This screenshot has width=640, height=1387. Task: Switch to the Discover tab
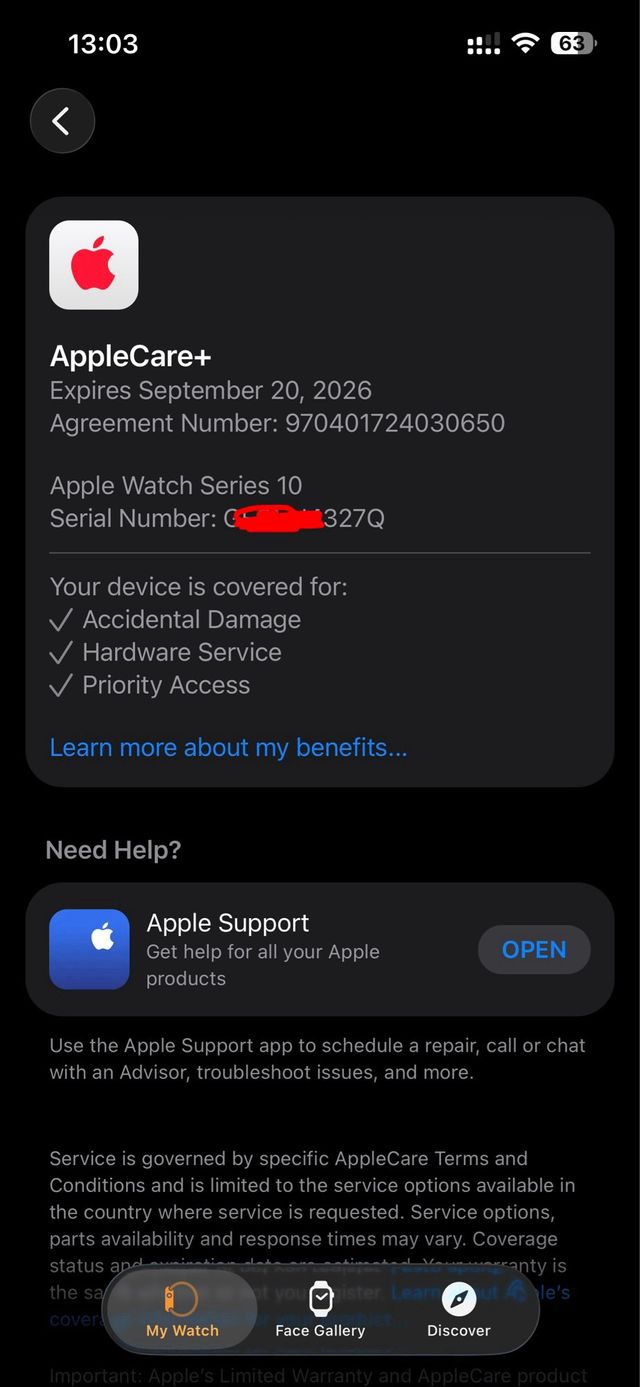(x=458, y=1310)
